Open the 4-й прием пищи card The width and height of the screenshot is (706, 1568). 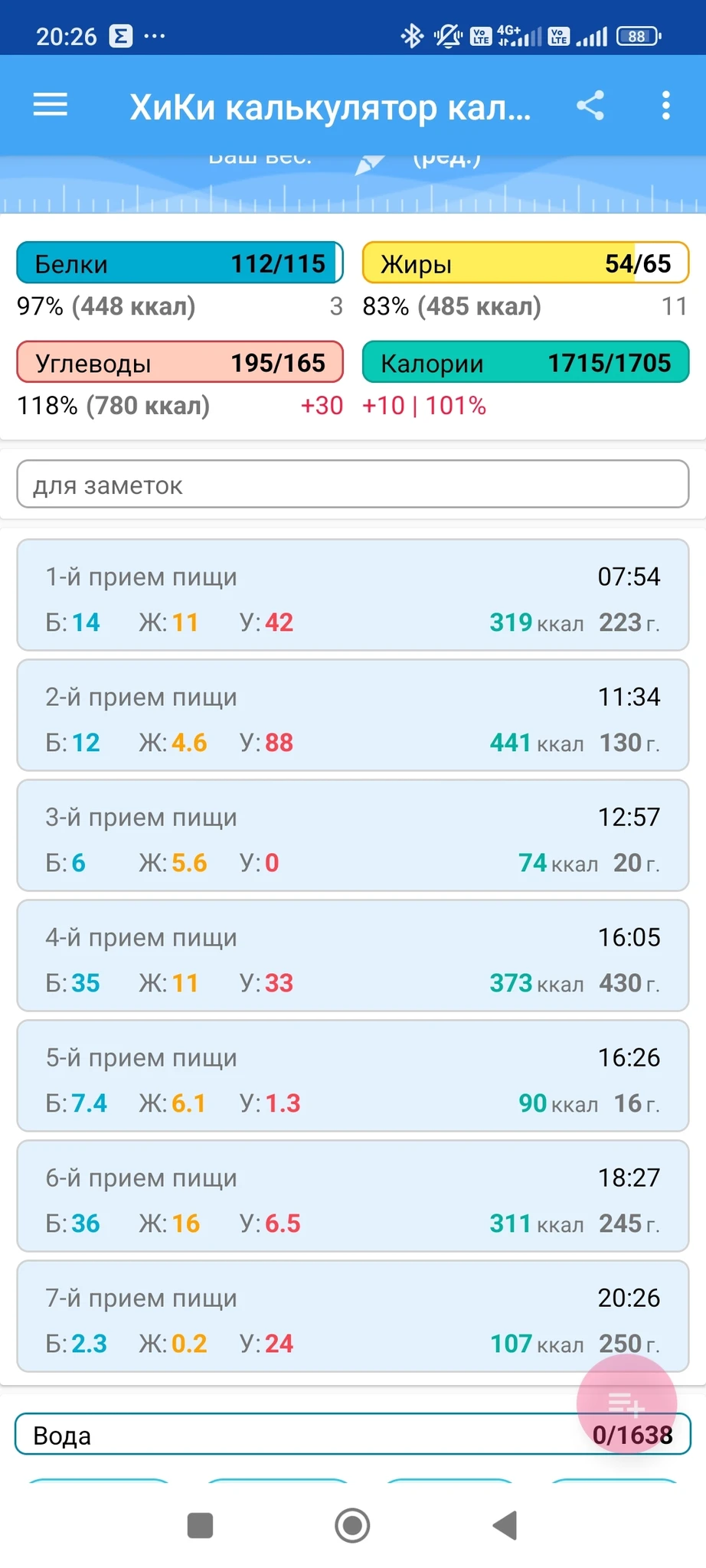tap(352, 956)
